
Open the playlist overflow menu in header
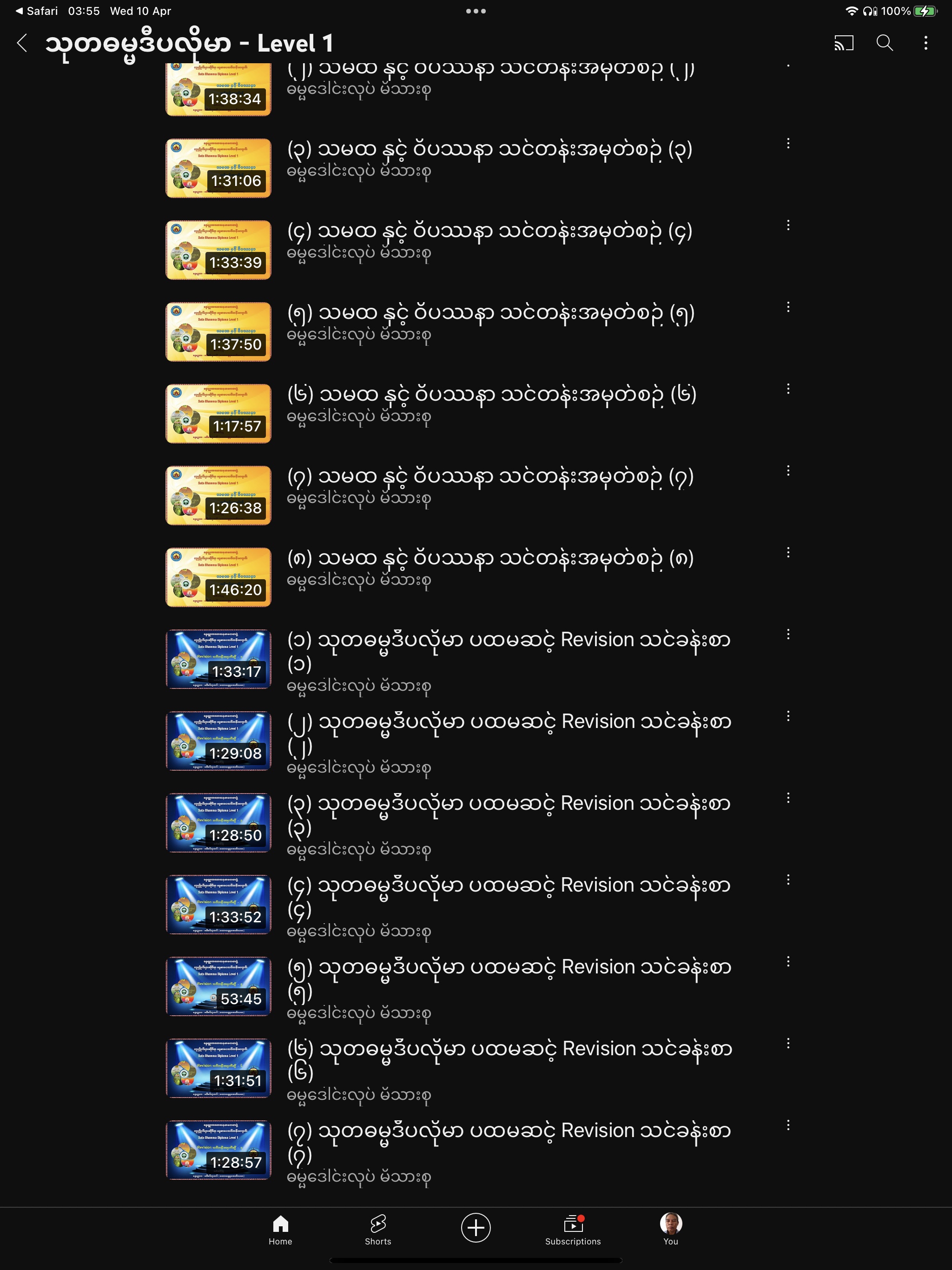[925, 43]
